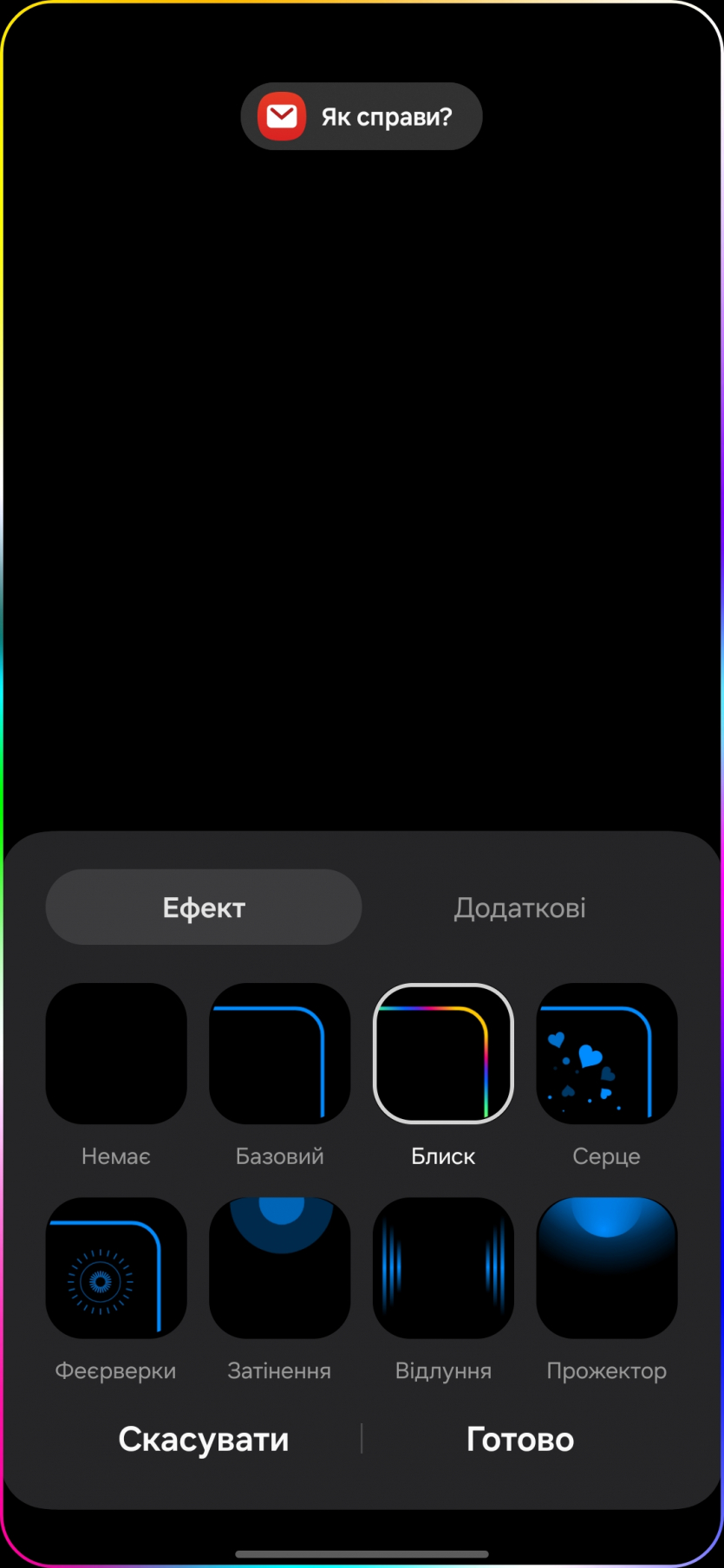Screen dimensions: 724x1568
Task: Tap the Як справи? preview notification
Action: (x=362, y=116)
